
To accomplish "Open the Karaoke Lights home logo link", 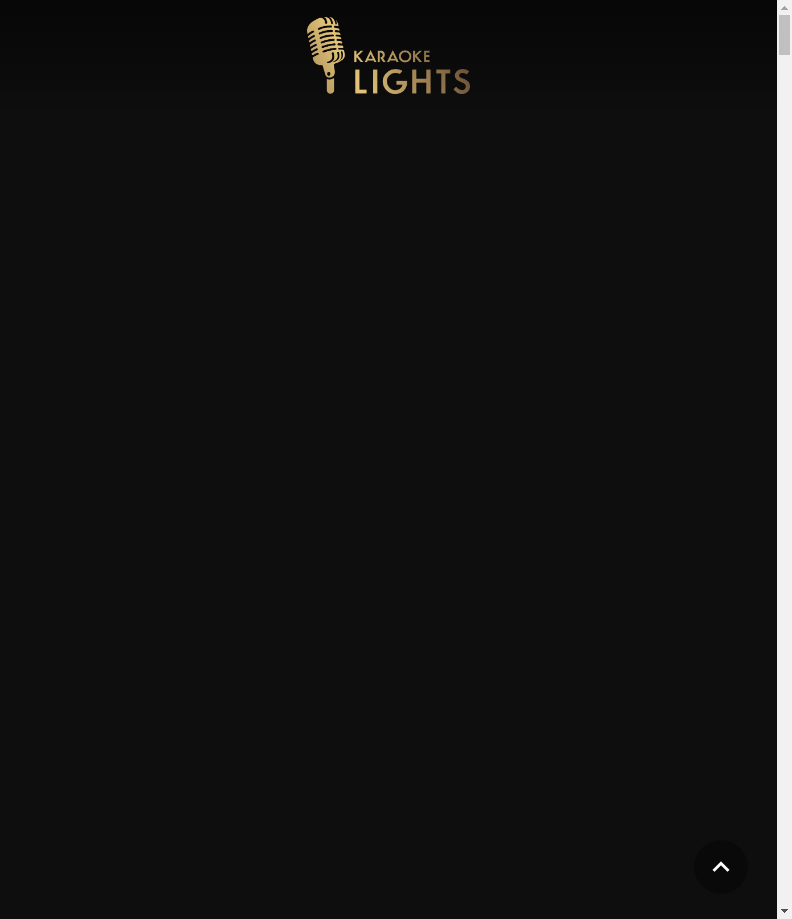I will coord(388,56).
